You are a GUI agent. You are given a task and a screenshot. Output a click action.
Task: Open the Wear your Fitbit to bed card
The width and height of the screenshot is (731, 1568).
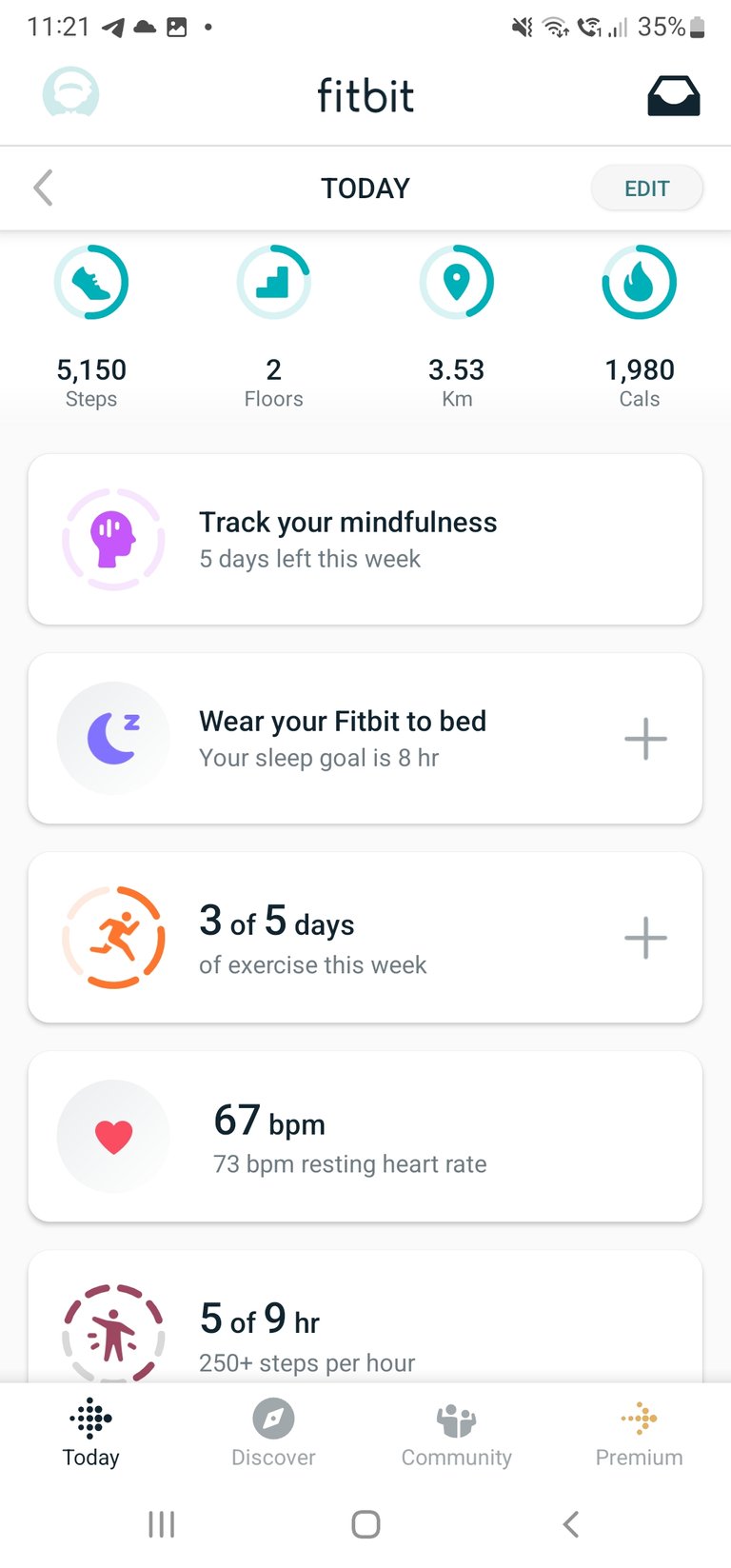coord(365,739)
